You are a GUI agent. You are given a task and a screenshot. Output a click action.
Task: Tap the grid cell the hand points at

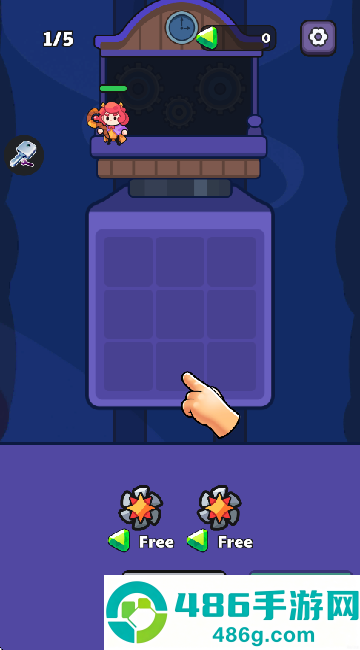[180, 366]
